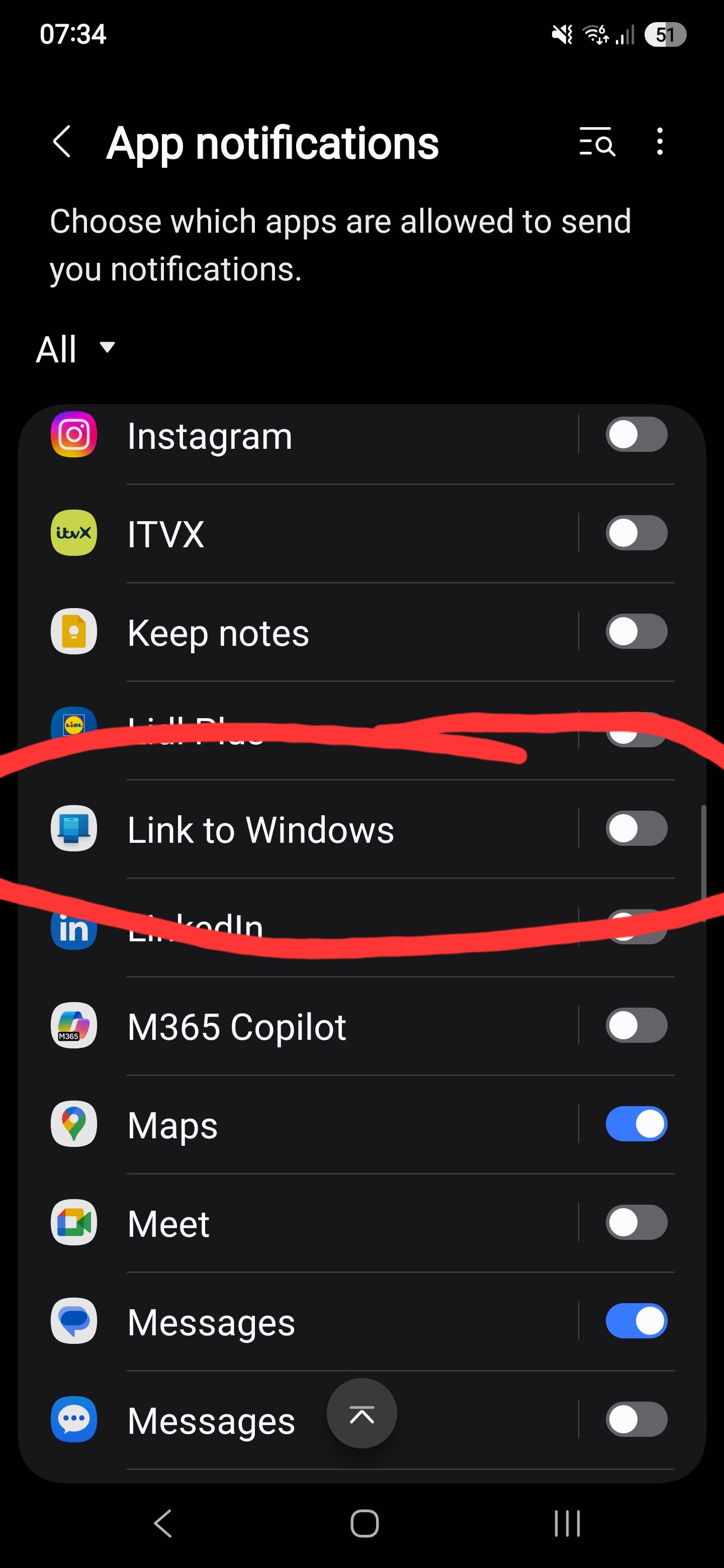Jump to top with the floating arrow button

coord(361,1413)
